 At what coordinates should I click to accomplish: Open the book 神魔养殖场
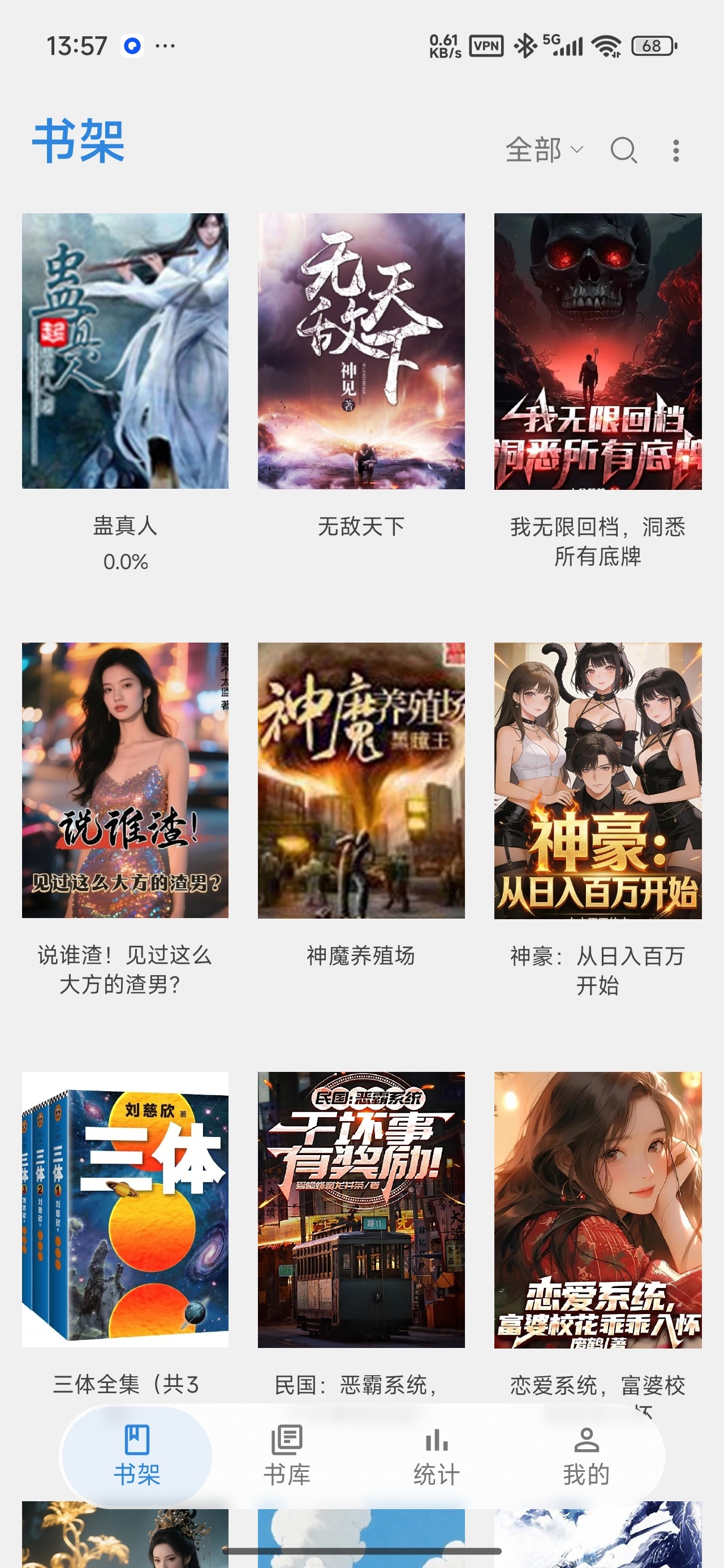point(361,781)
